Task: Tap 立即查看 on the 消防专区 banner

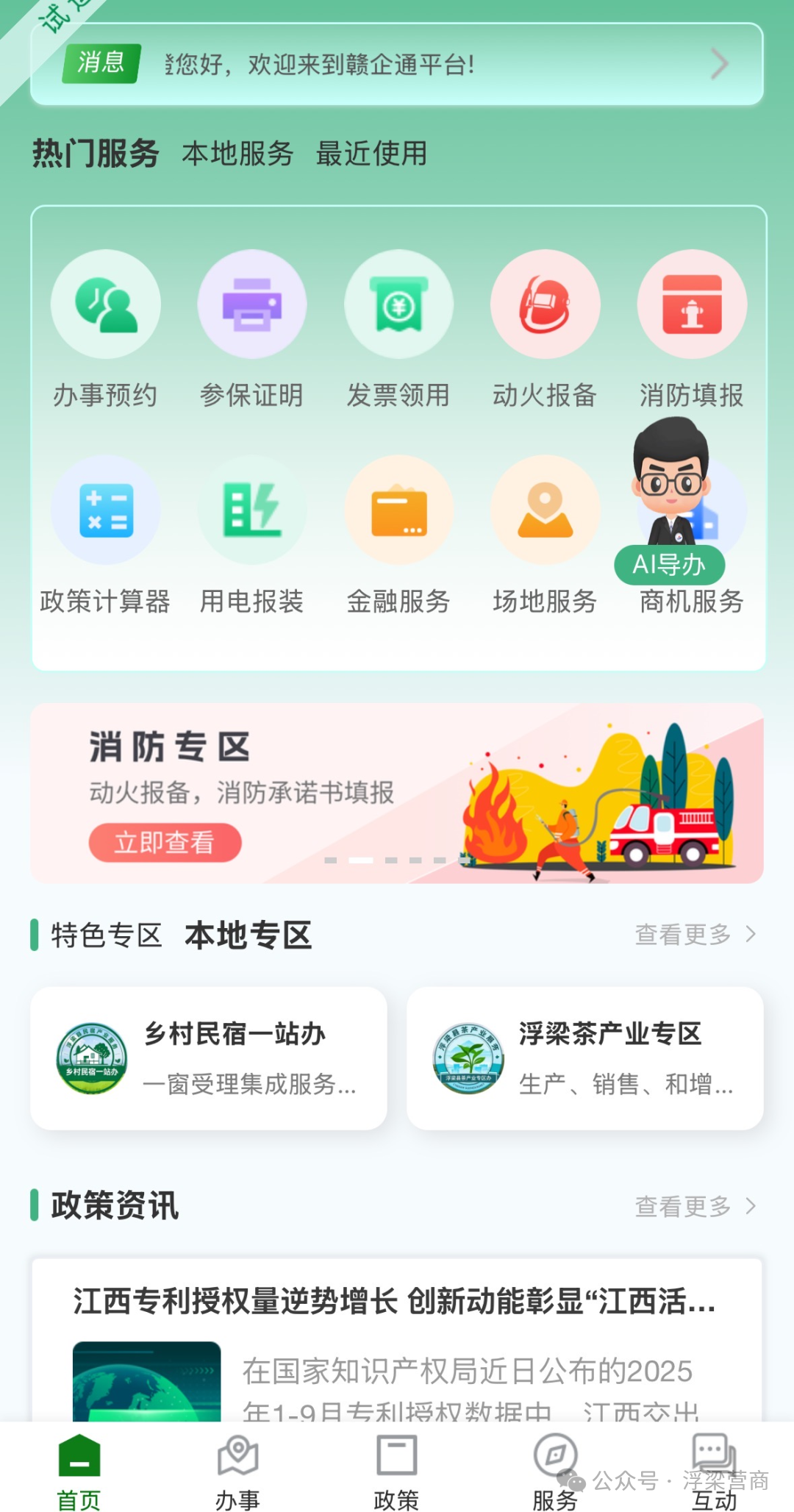Action: (x=165, y=842)
